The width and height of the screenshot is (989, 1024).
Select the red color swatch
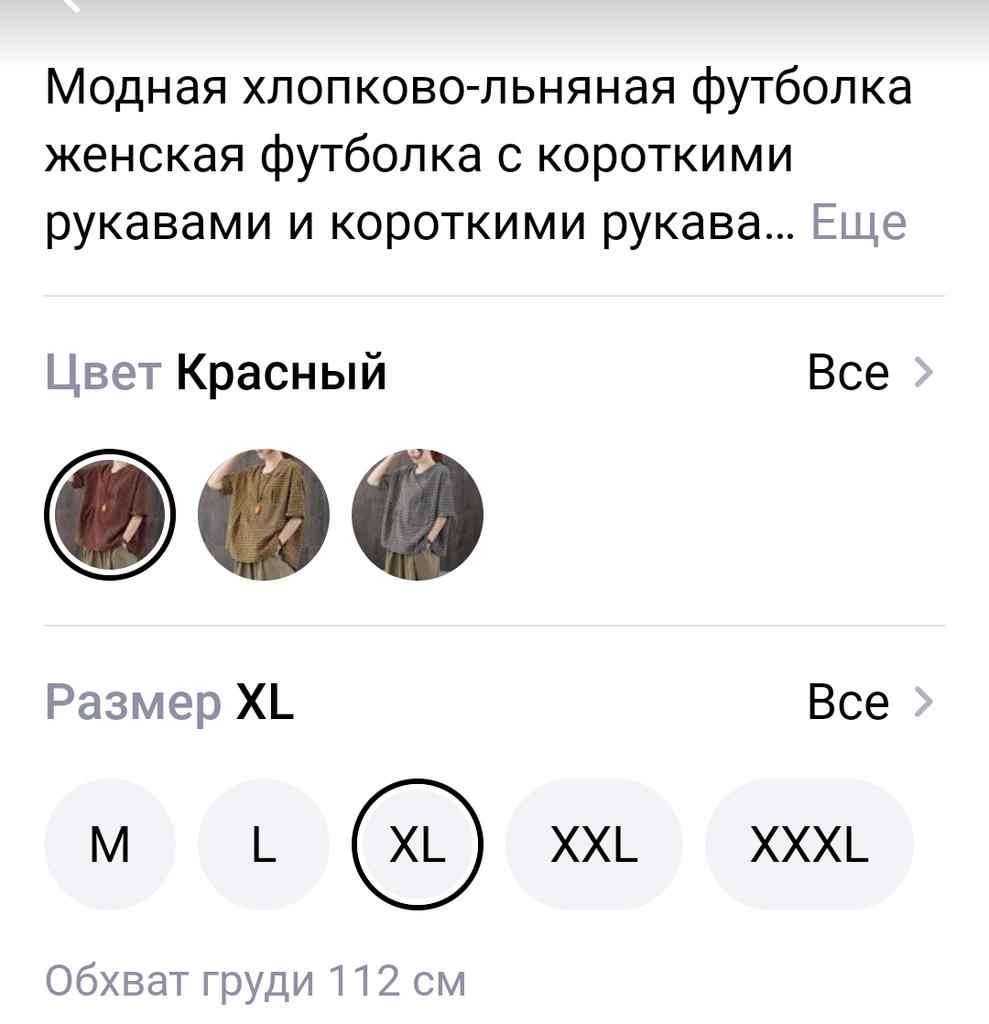[110, 515]
